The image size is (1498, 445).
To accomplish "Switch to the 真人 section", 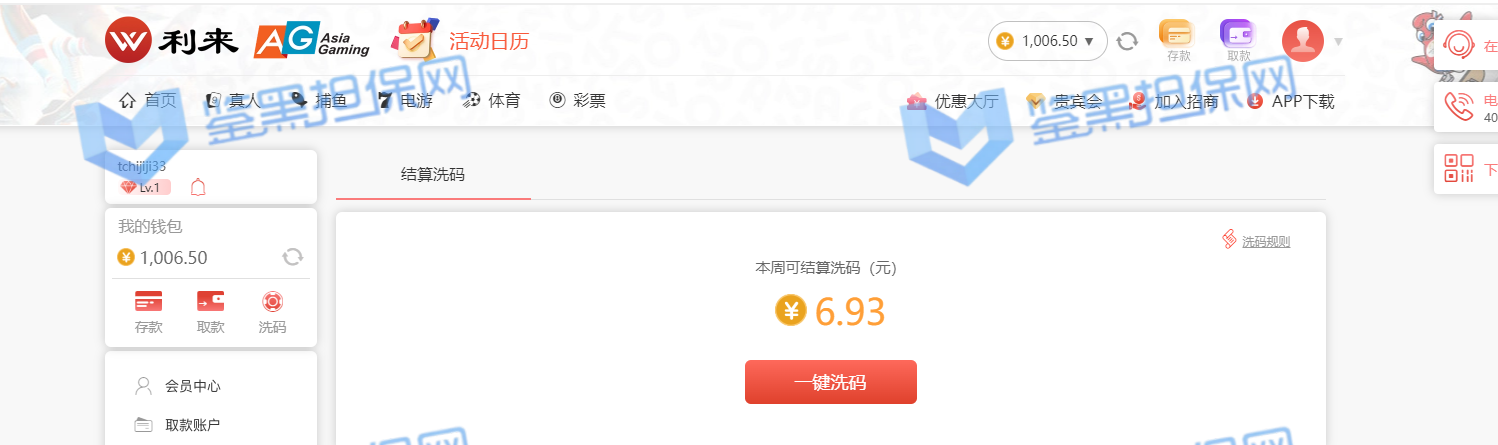I will (233, 100).
